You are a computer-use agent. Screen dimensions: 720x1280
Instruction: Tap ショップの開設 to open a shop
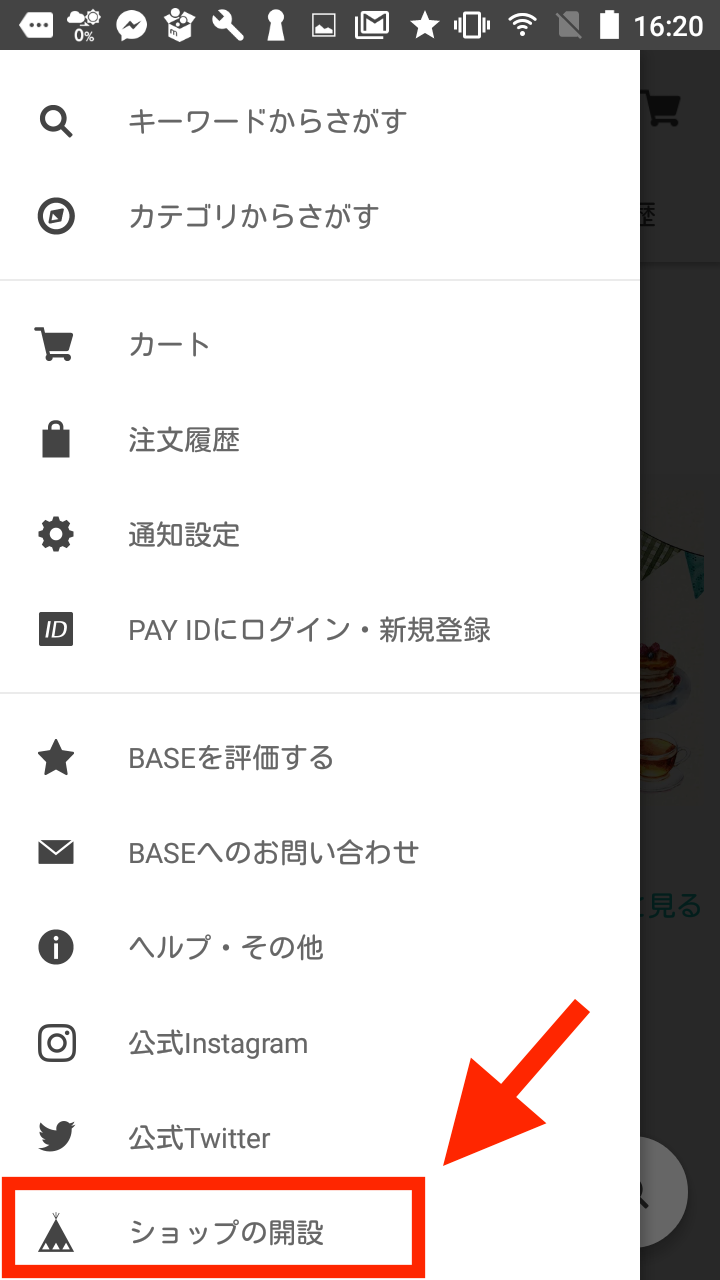[x=226, y=1232]
